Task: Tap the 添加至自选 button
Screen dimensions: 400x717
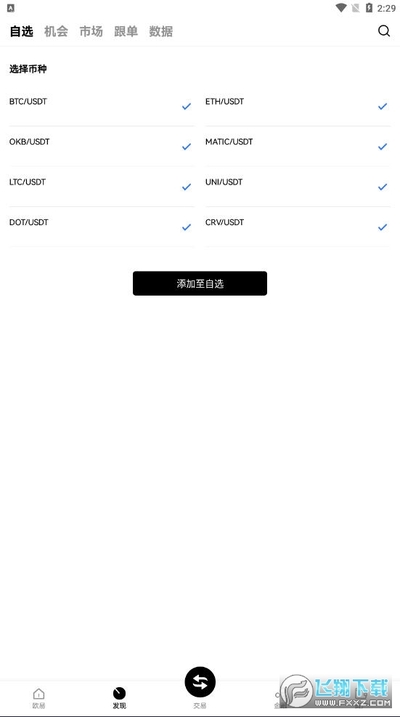Action: pyautogui.click(x=200, y=284)
